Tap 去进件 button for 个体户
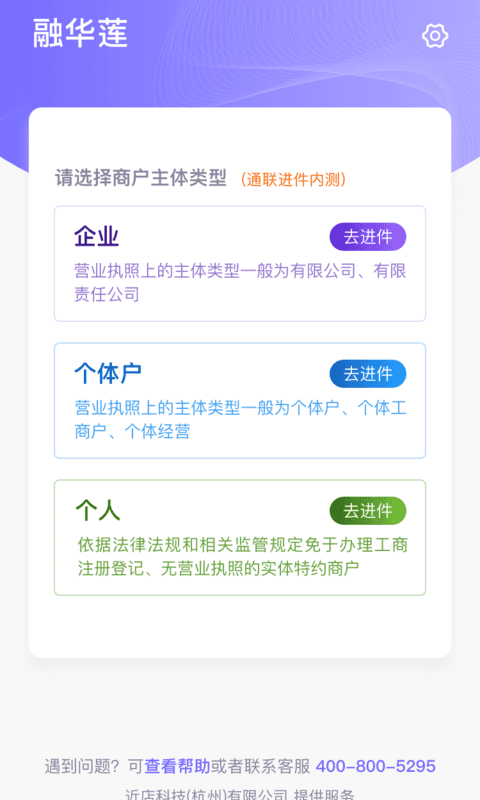480x800 pixels. coord(368,374)
